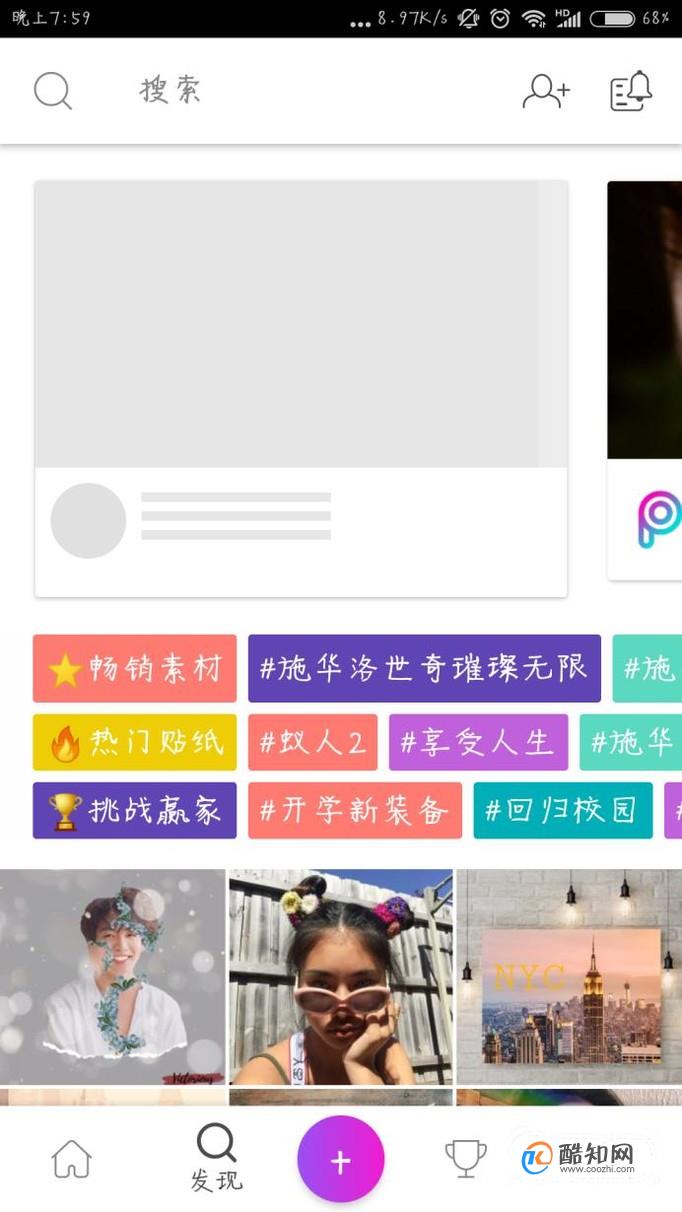Viewport: 682px width, 1212px height.
Task: Open the floral portrait edit image
Action: tap(113, 976)
